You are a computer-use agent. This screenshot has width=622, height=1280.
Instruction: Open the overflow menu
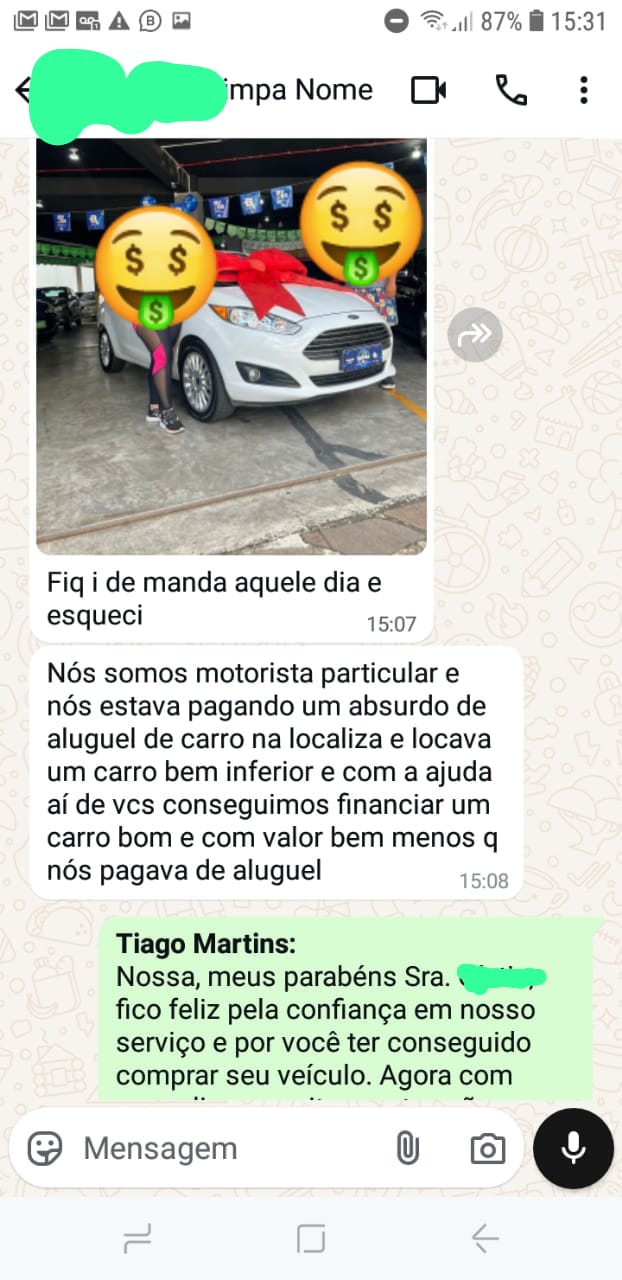[x=584, y=90]
